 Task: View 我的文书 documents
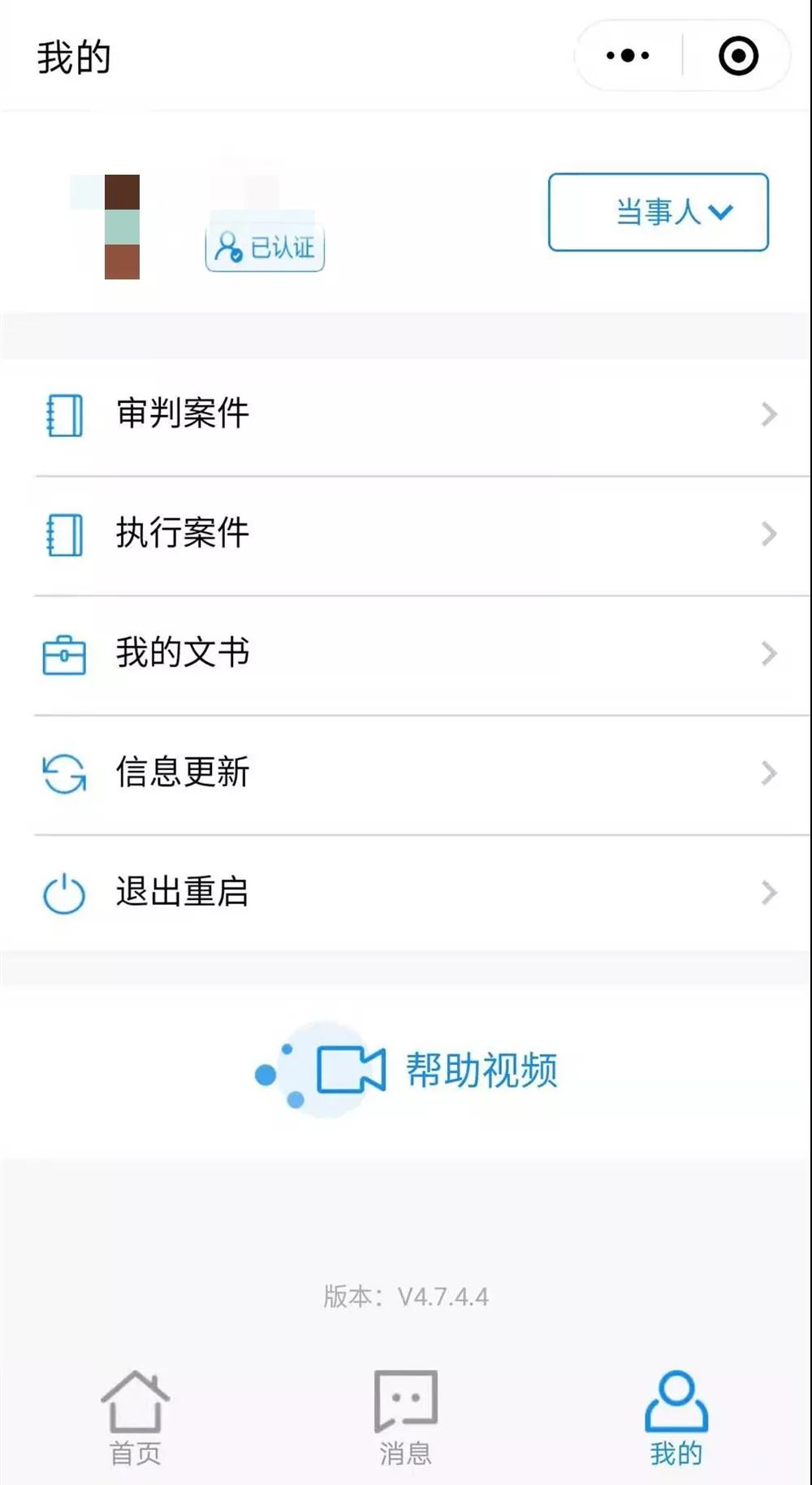[406, 653]
